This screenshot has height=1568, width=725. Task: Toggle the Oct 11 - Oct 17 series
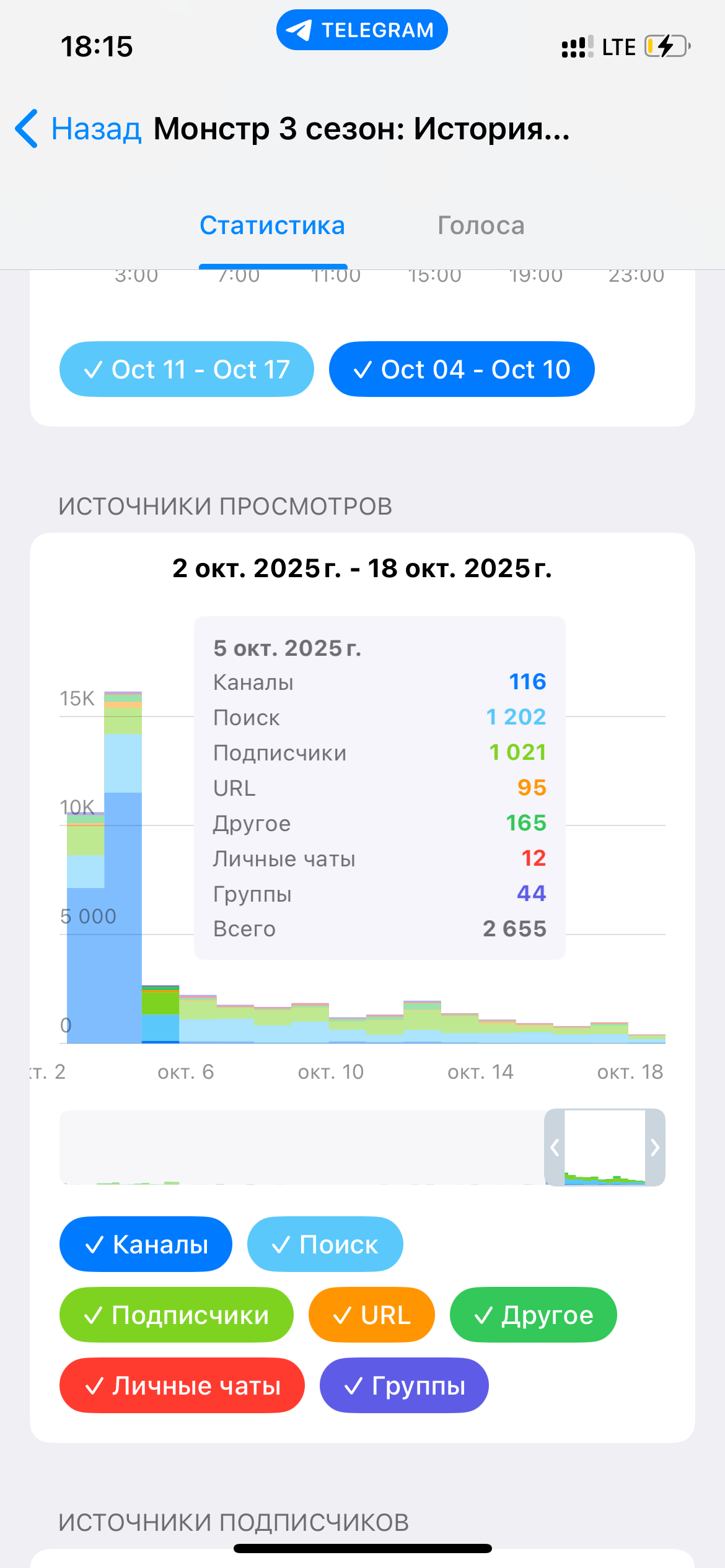coord(187,369)
